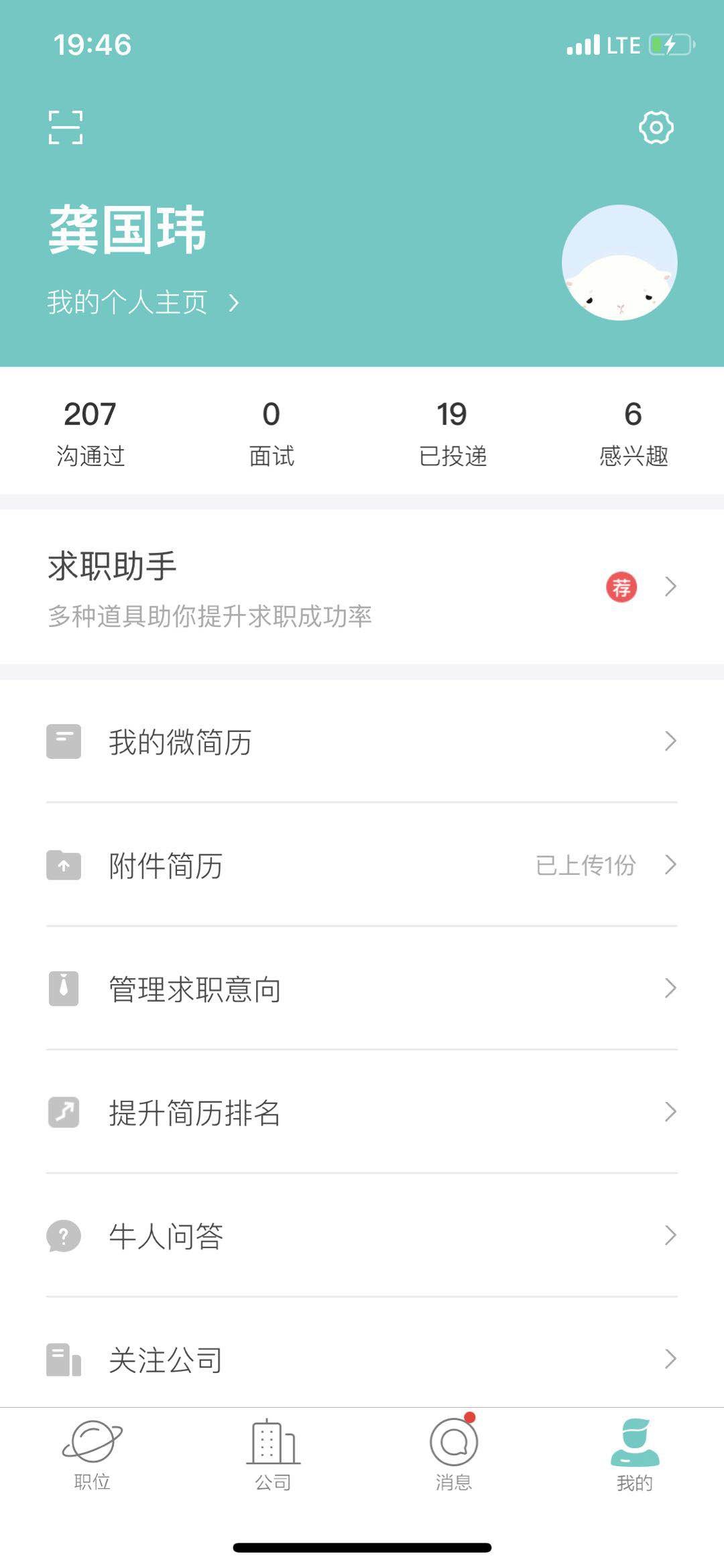Open 牛人问答 Q&A
Image resolution: width=724 pixels, height=1568 pixels.
click(x=362, y=1235)
